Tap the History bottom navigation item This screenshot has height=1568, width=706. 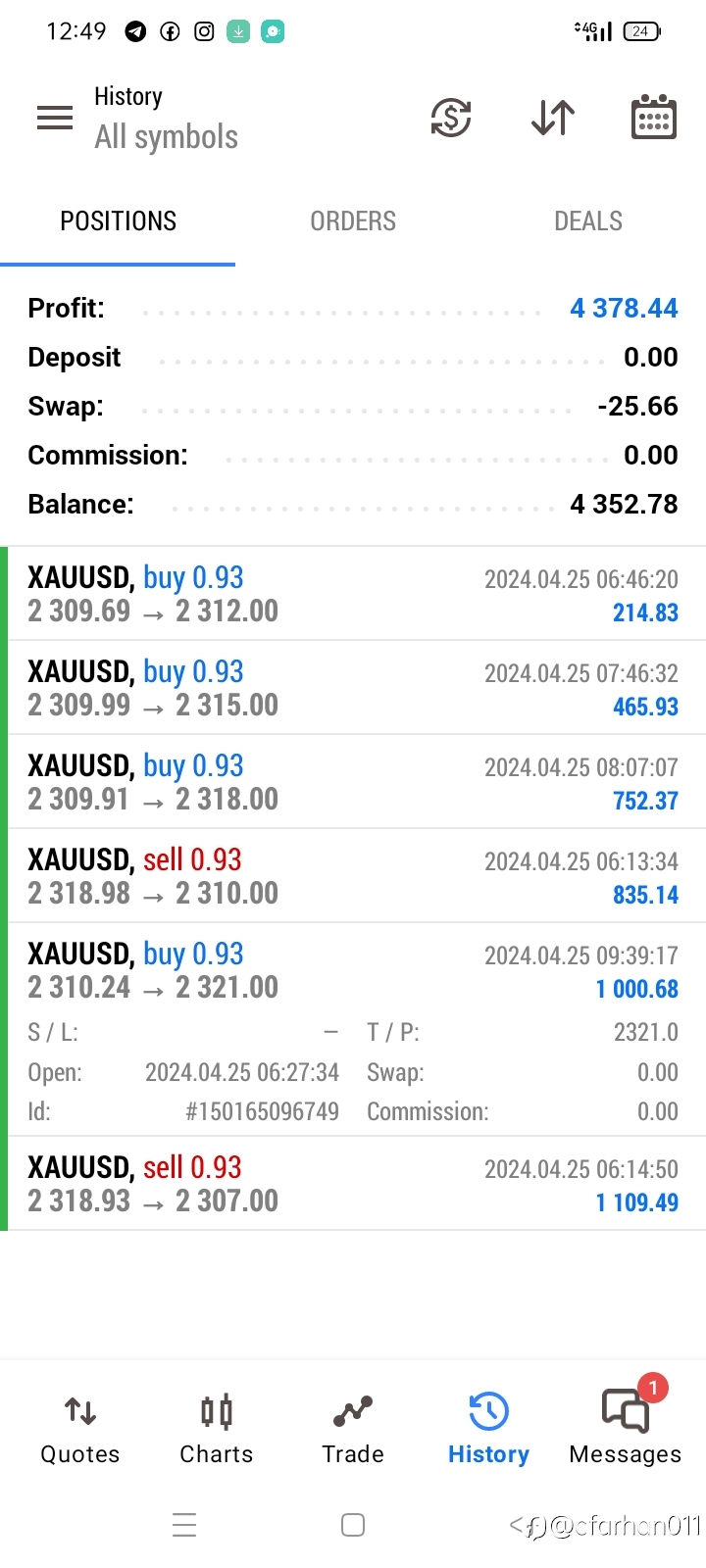(488, 1429)
